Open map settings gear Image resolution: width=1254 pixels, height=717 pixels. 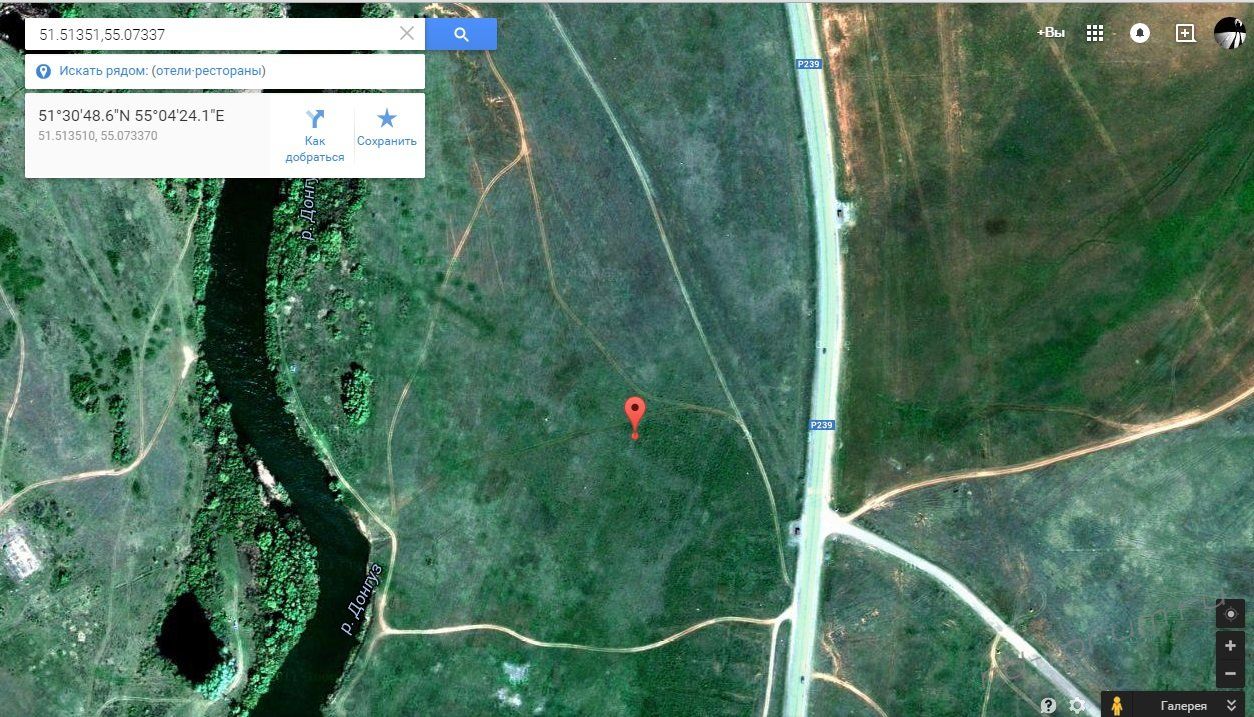coord(1077,705)
